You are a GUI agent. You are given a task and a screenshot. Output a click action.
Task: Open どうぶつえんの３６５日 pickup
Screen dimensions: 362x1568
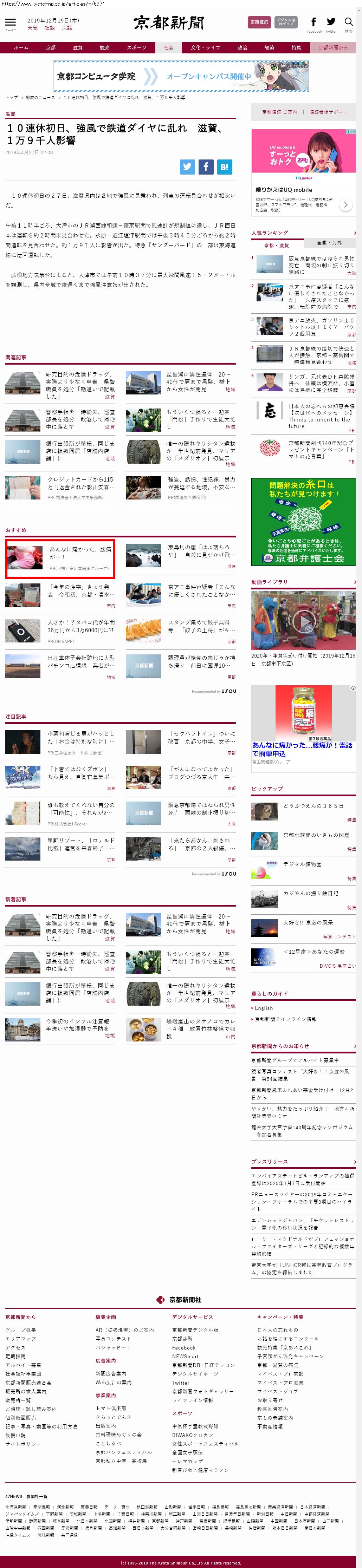point(313,806)
